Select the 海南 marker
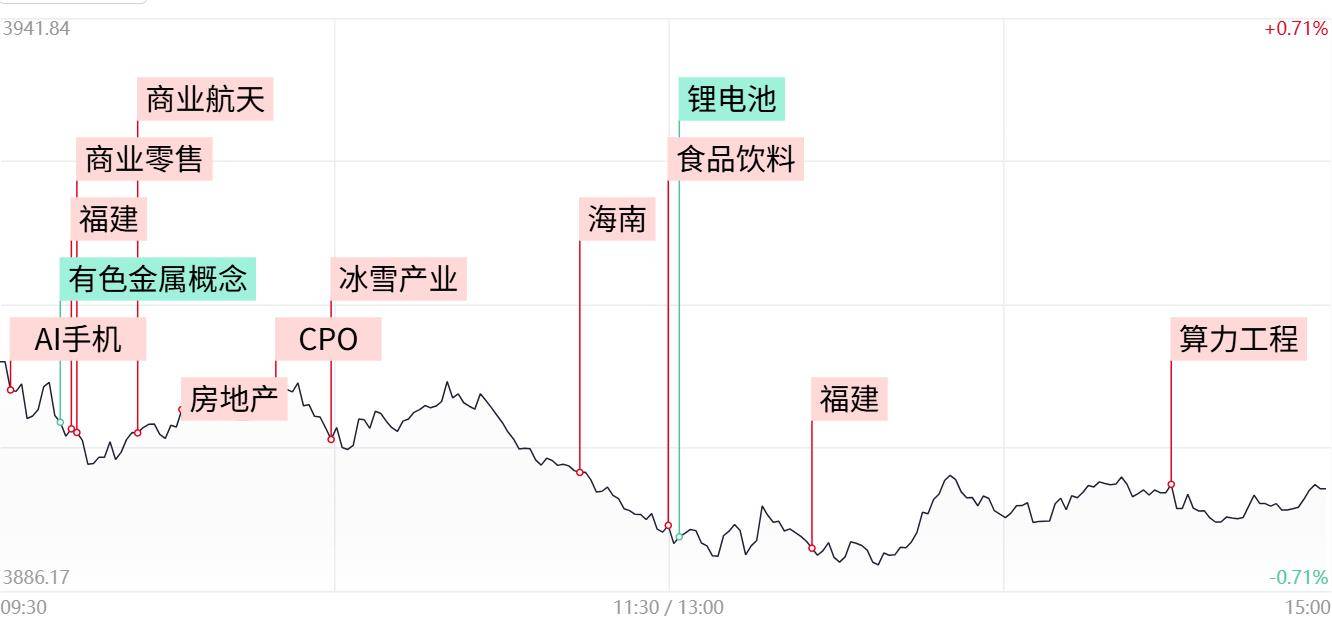The height and width of the screenshot is (627, 1332). pyautogui.click(x=617, y=219)
